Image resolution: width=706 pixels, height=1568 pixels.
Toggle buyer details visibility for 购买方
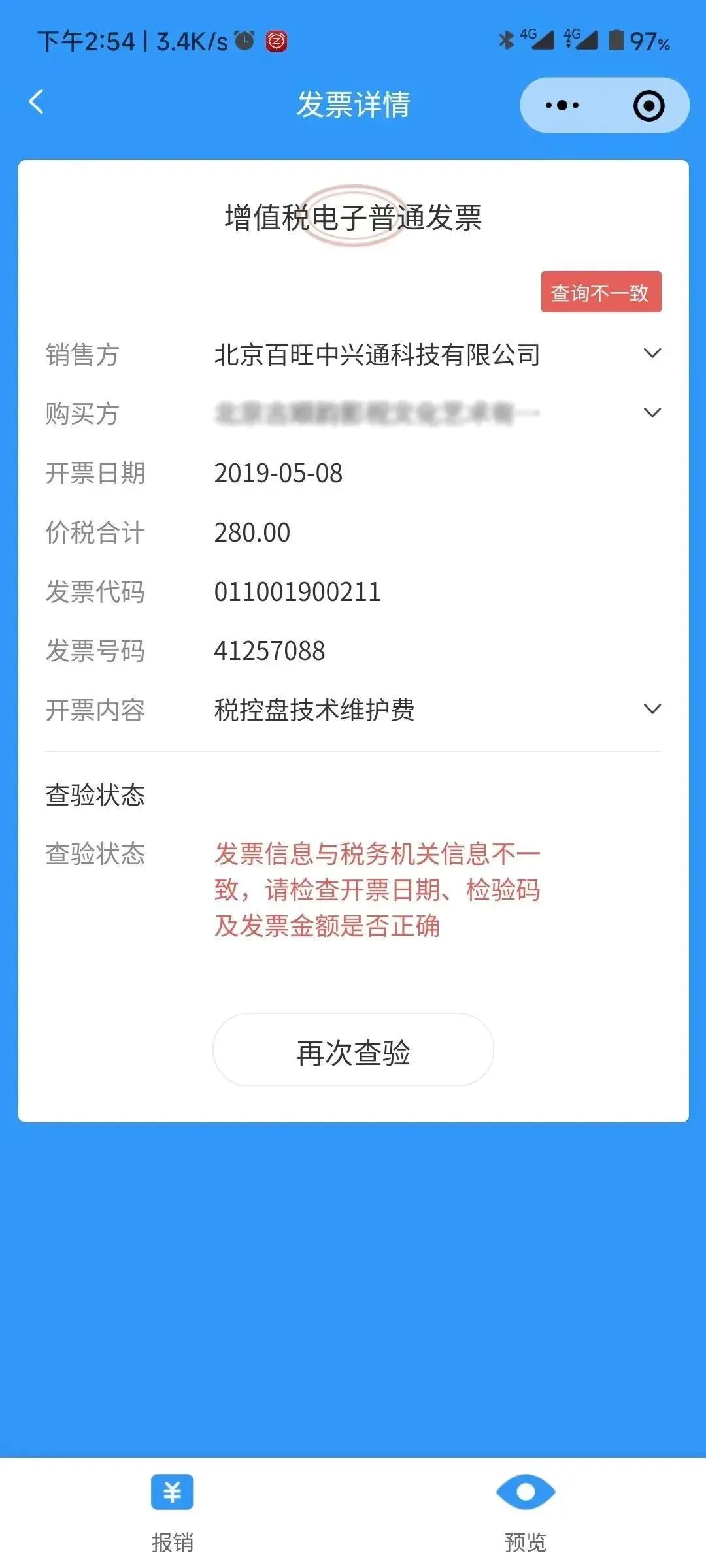pos(651,413)
